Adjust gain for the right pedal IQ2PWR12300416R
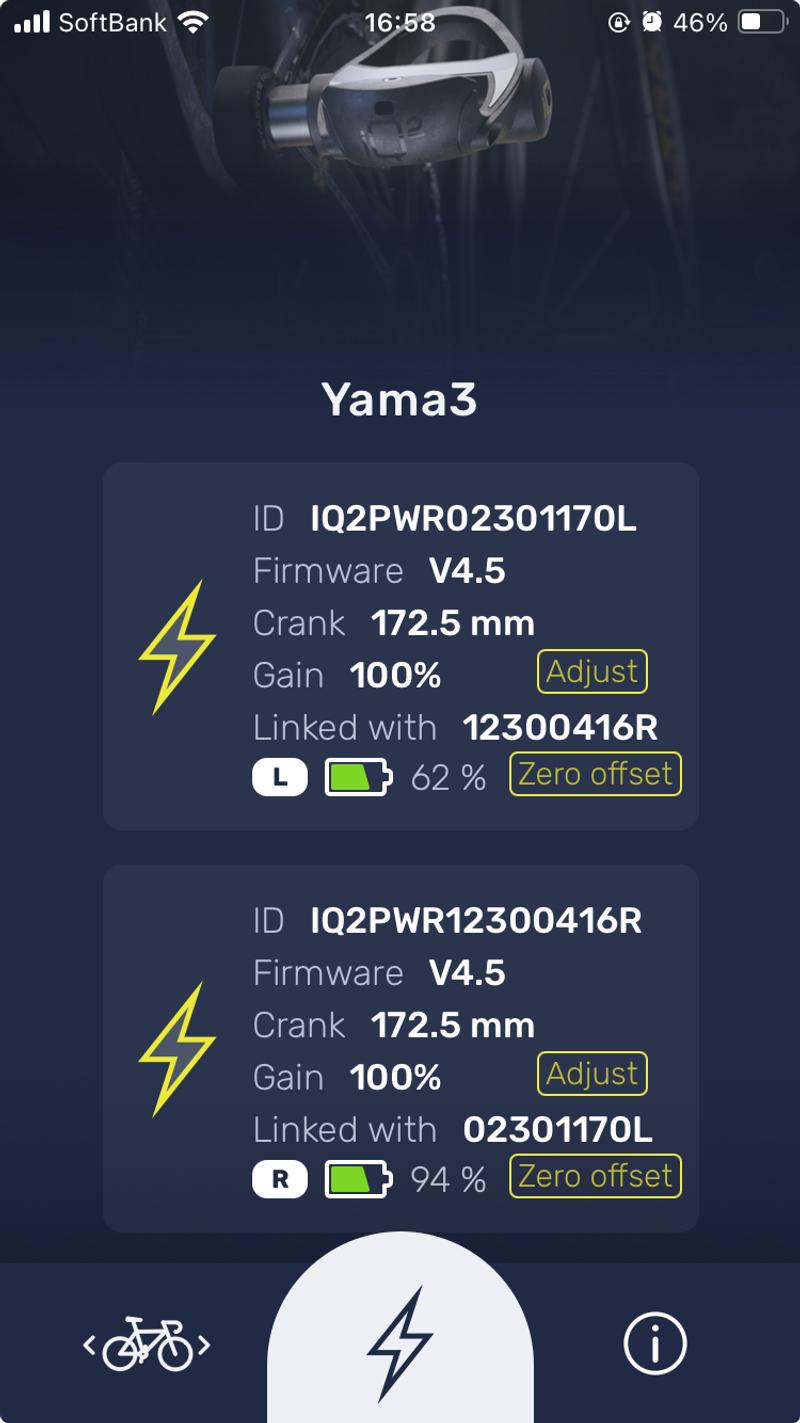Viewport: 800px width, 1423px height. click(592, 1074)
